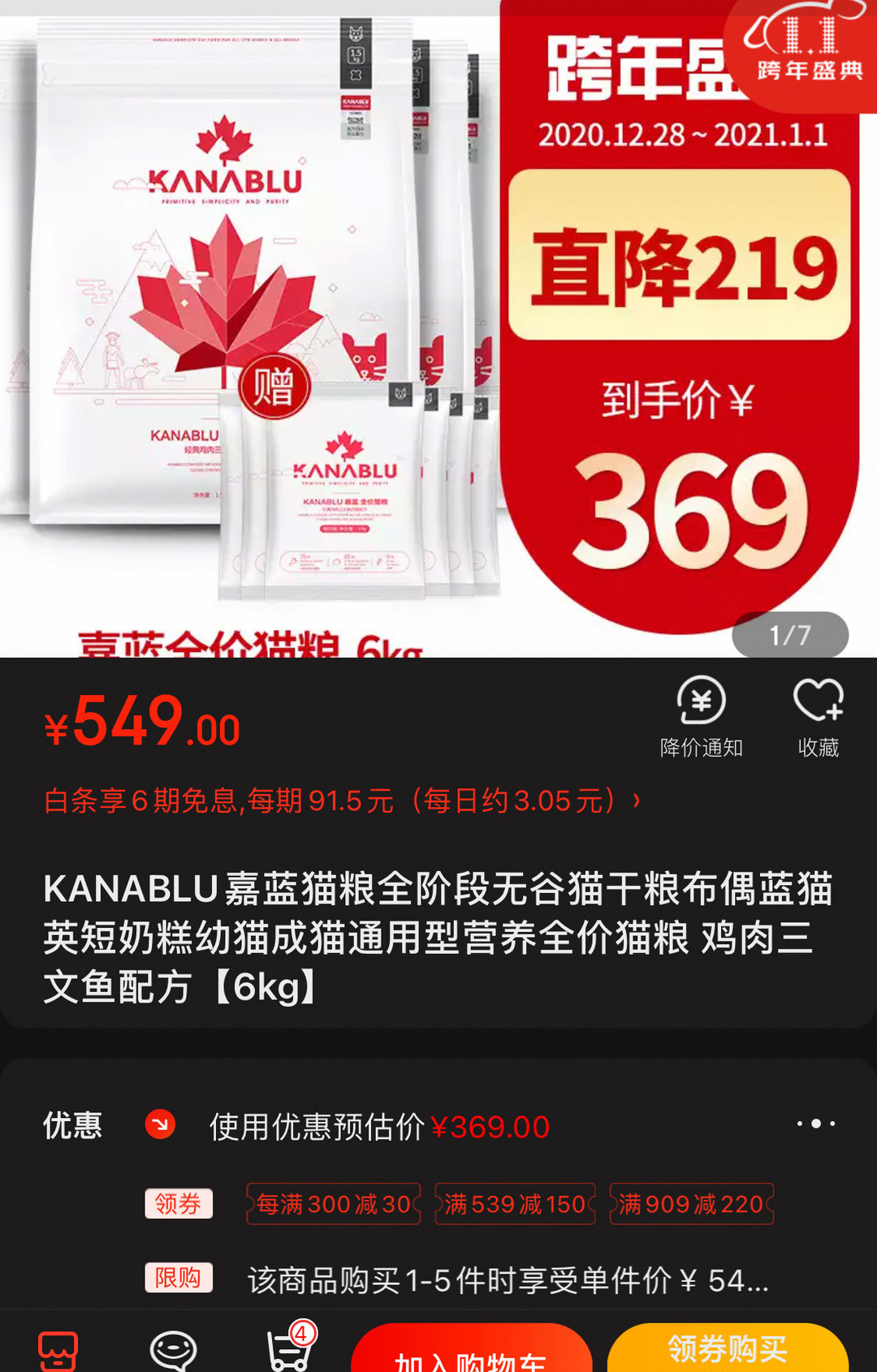Tap the 领券购买 buy with coupon button
Viewport: 877px width, 1372px height.
click(x=728, y=1349)
